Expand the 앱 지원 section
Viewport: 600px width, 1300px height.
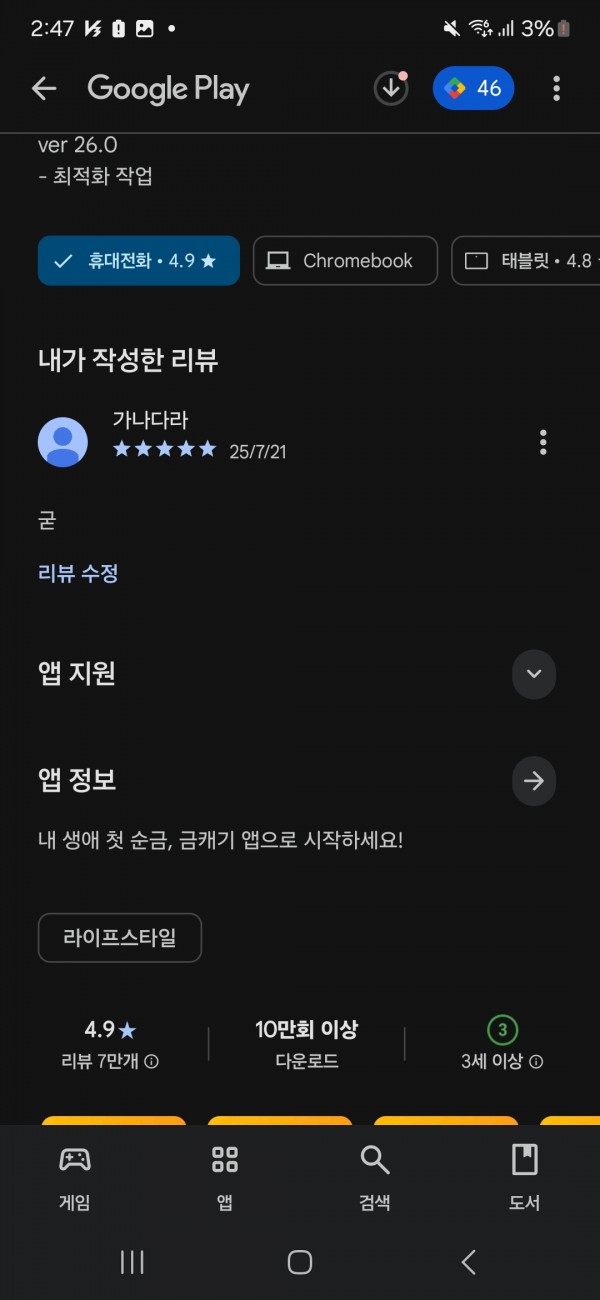[534, 673]
